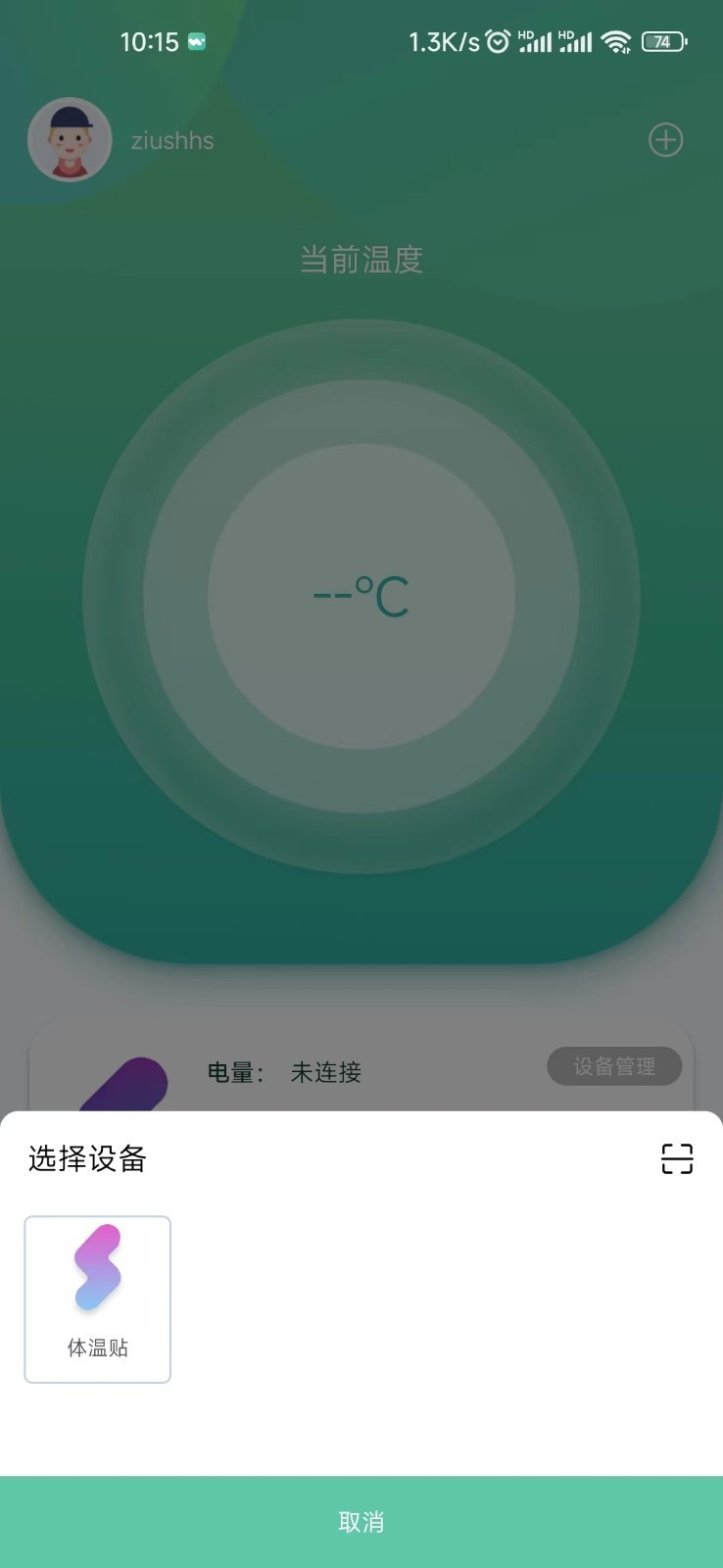723x1568 pixels.
Task: Tap the 体温贴 label under the device icon
Action: pos(98,1347)
